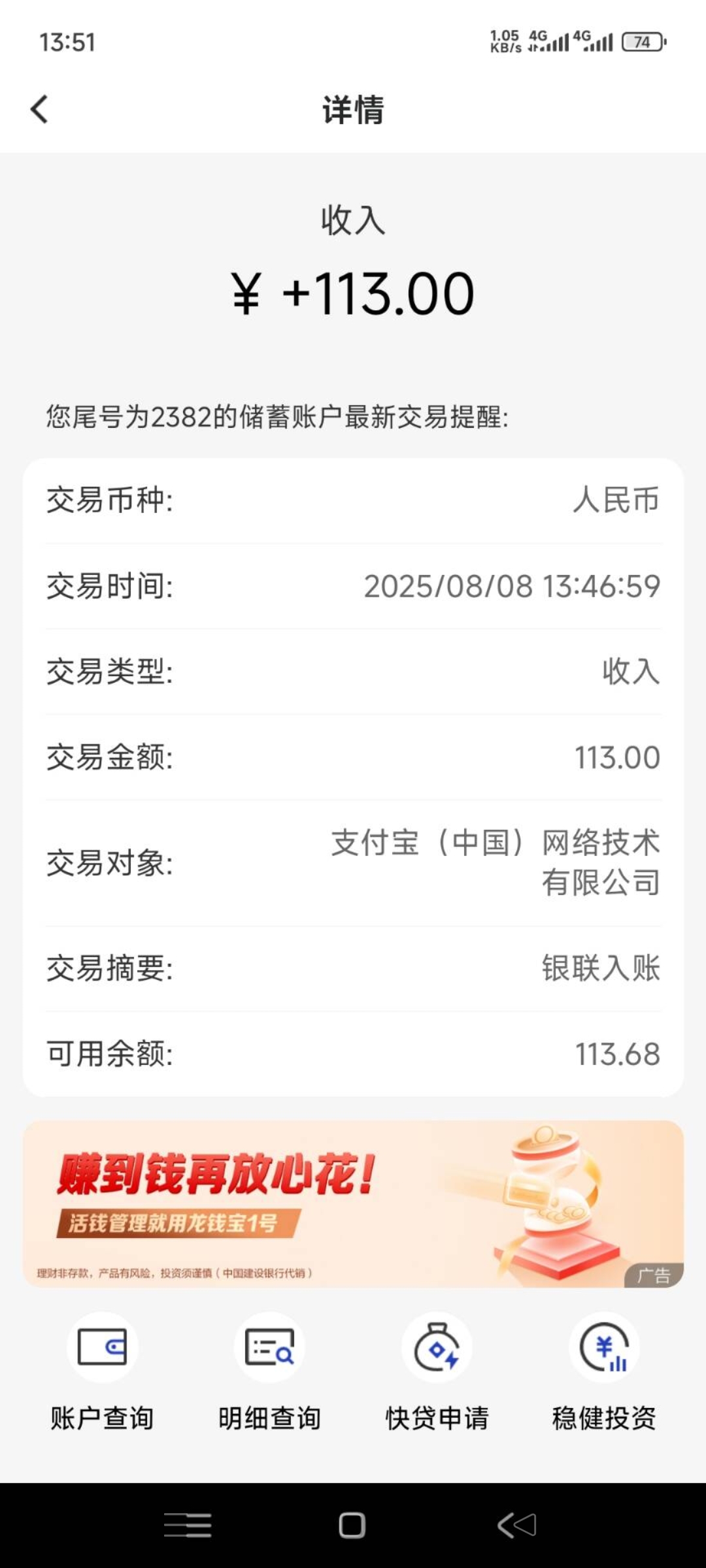
Task: Tap the 详情 title text
Action: click(x=353, y=111)
